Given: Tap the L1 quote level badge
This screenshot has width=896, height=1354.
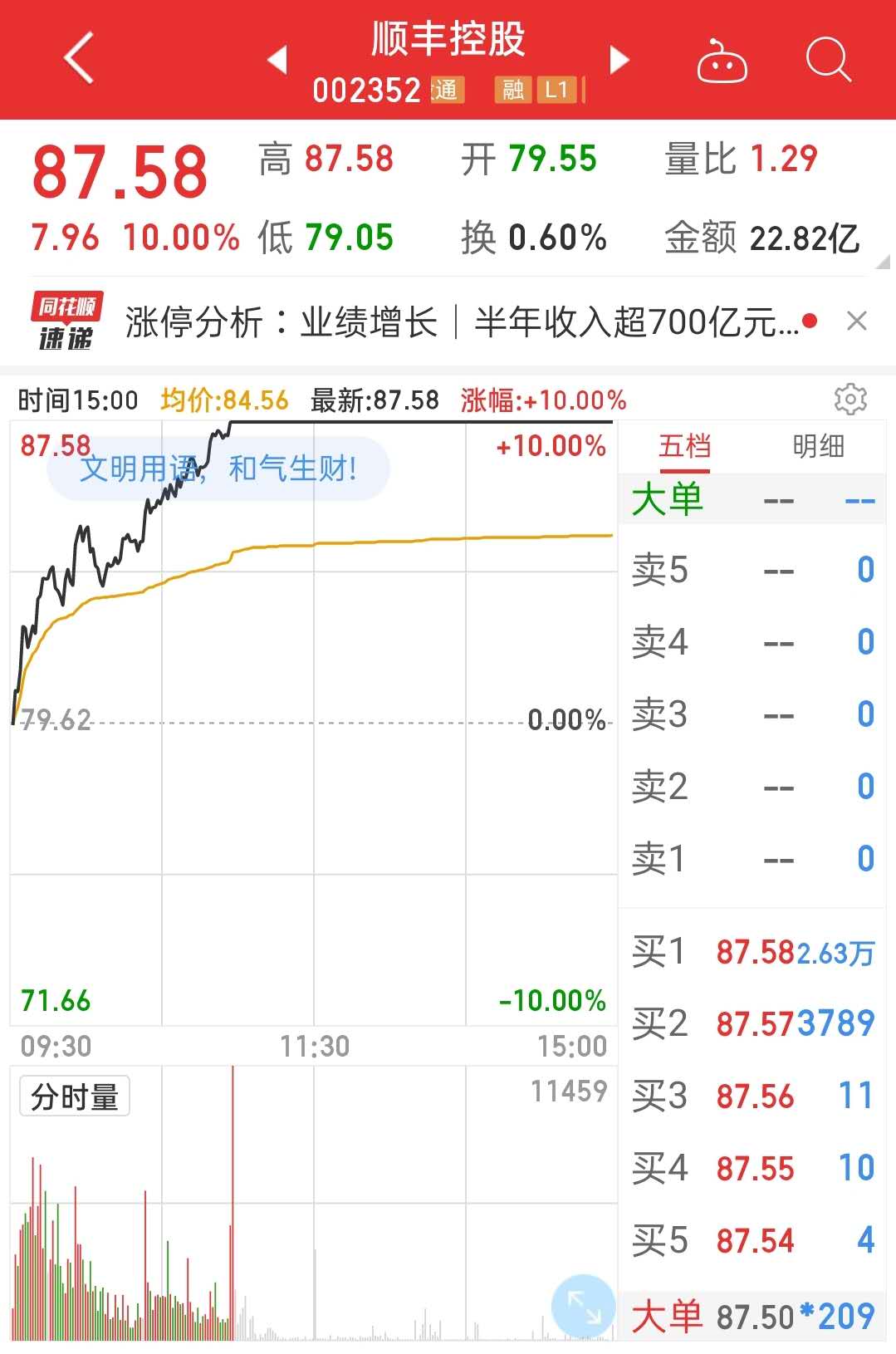Looking at the screenshot, I should (557, 91).
